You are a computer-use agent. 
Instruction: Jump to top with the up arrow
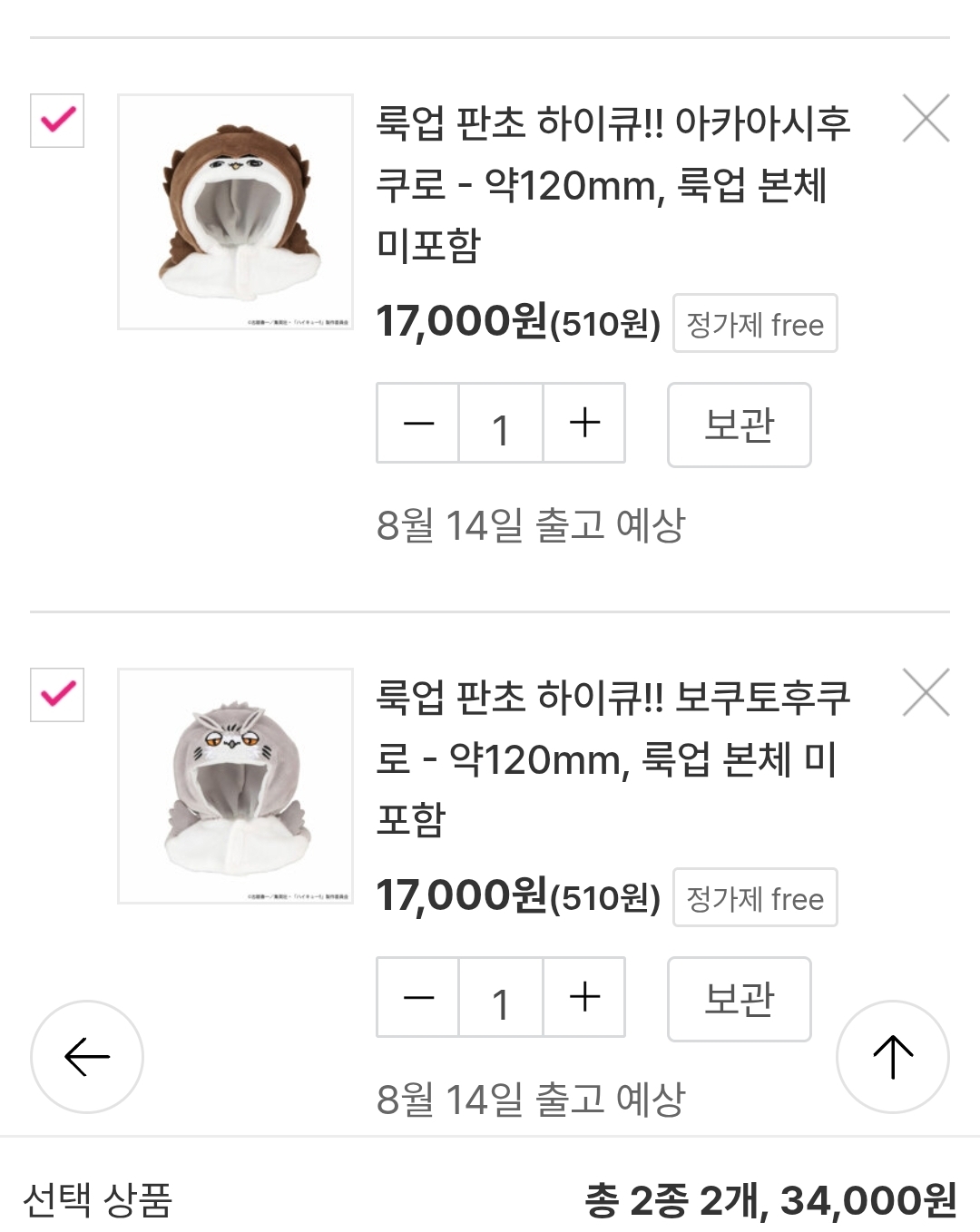coord(893,1057)
